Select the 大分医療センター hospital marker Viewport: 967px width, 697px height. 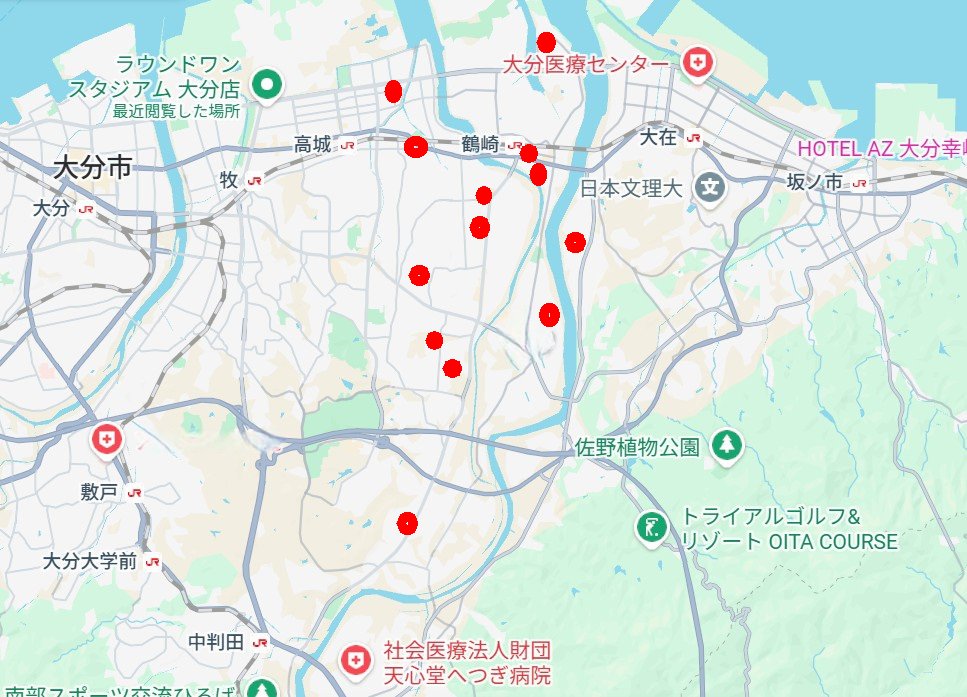pyautogui.click(x=696, y=64)
